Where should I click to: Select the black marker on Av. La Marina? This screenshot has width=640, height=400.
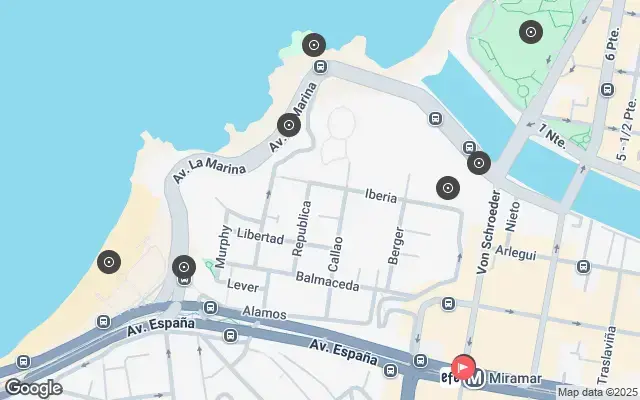(x=289, y=126)
